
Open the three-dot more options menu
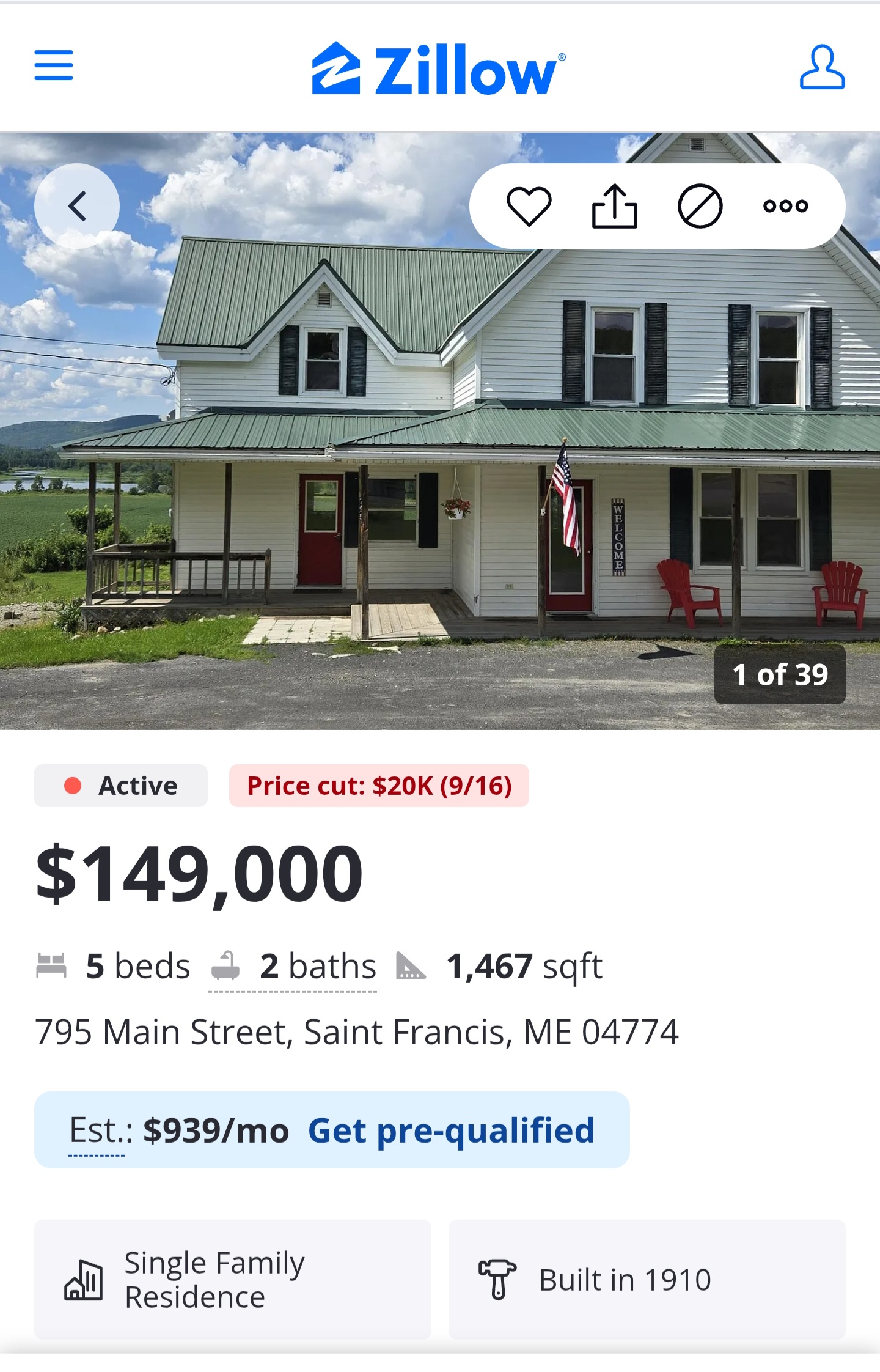point(785,206)
